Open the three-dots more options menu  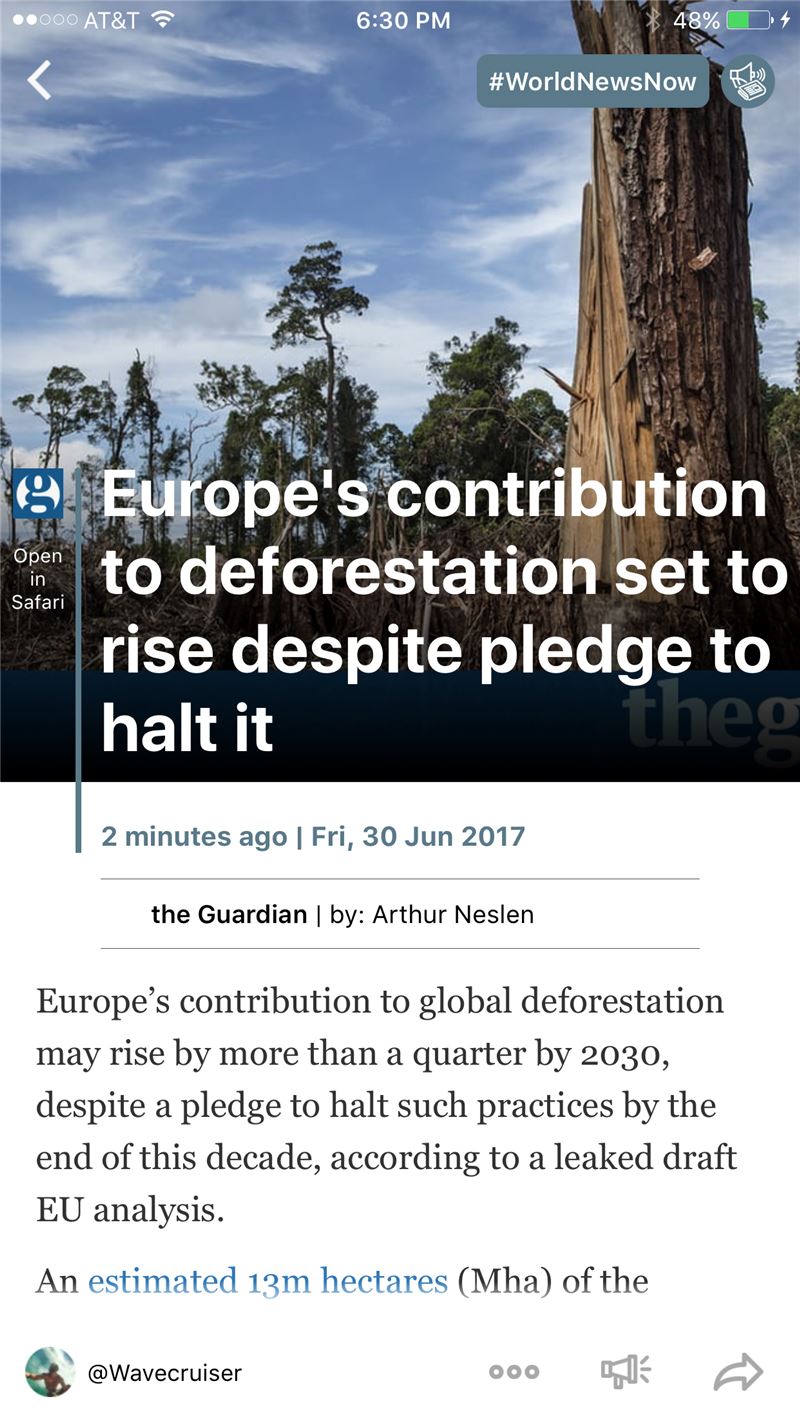click(x=514, y=1372)
